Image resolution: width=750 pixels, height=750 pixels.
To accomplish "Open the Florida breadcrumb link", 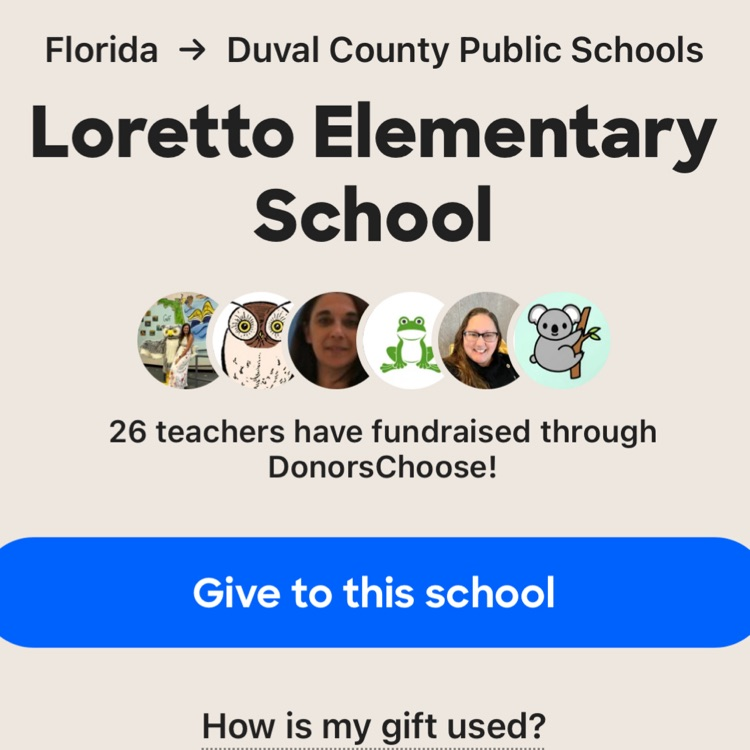I will (x=101, y=50).
